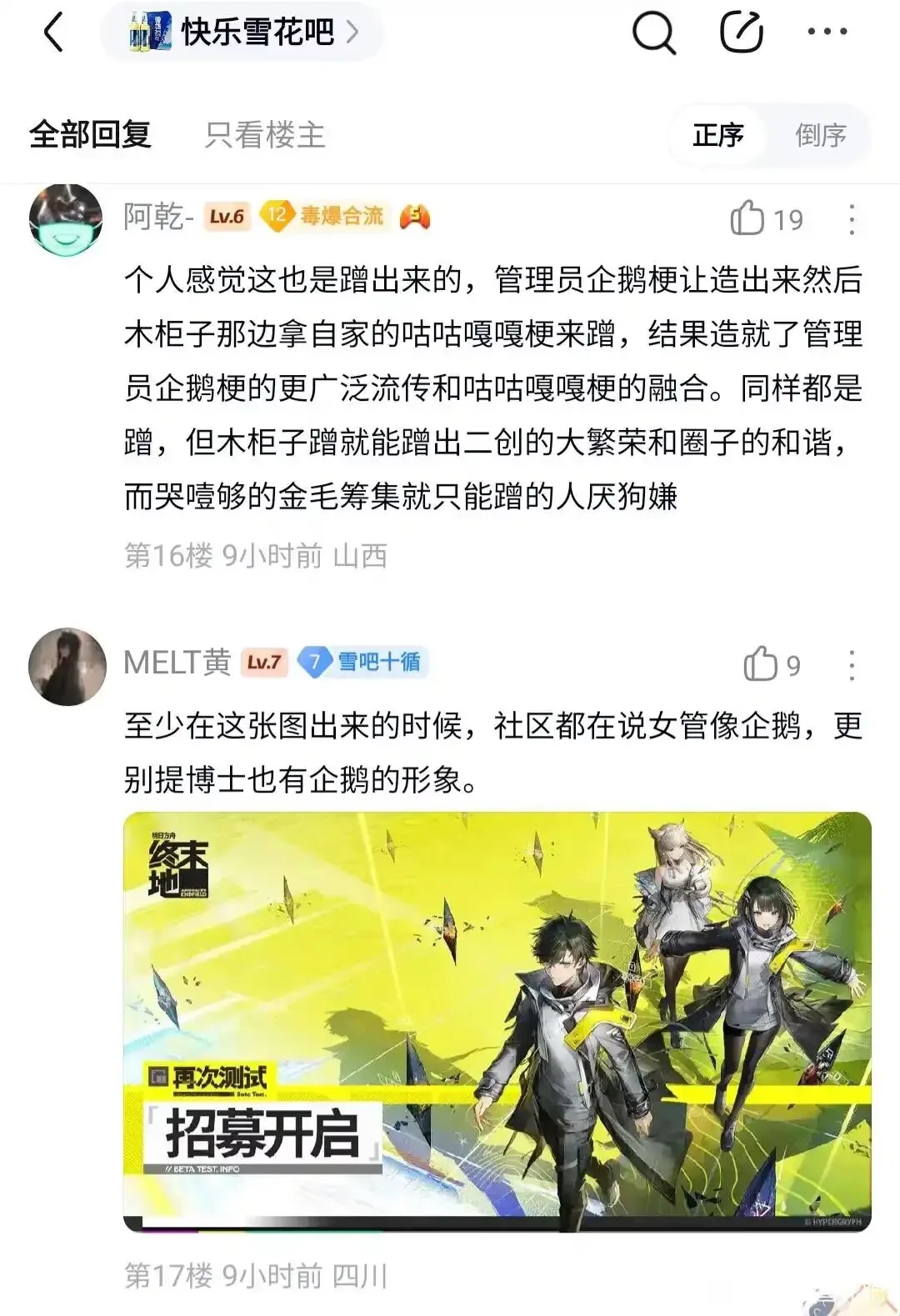The width and height of the screenshot is (900, 1316).
Task: Tap the username 阿乾-
Action: (x=158, y=217)
